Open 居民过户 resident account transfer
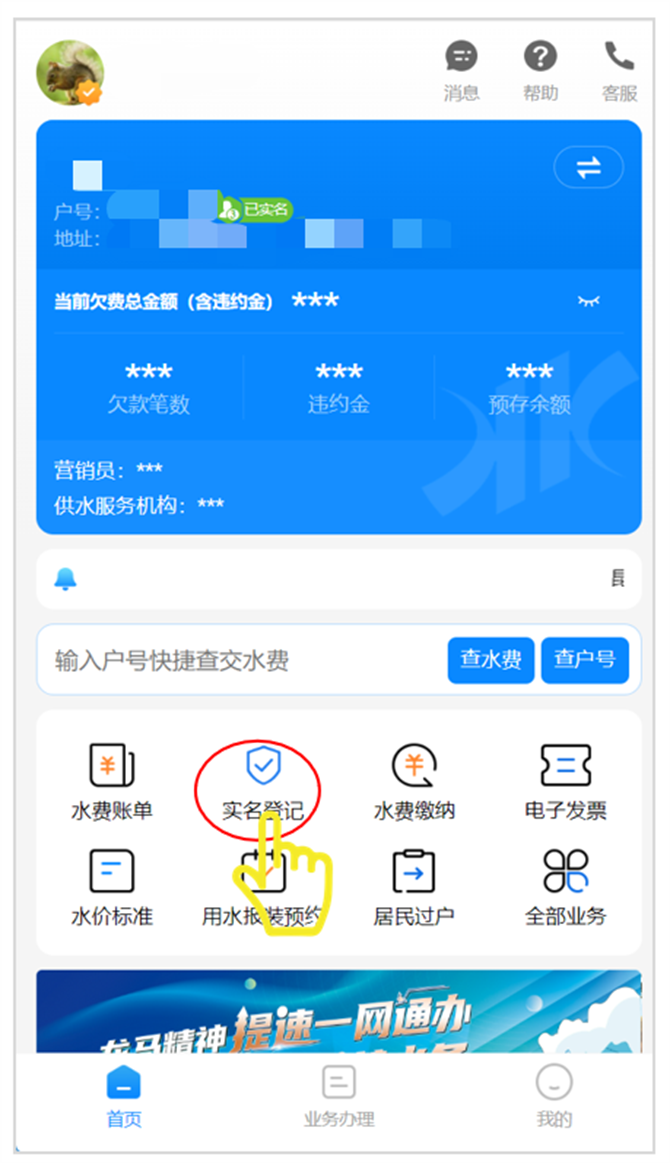 [x=414, y=887]
